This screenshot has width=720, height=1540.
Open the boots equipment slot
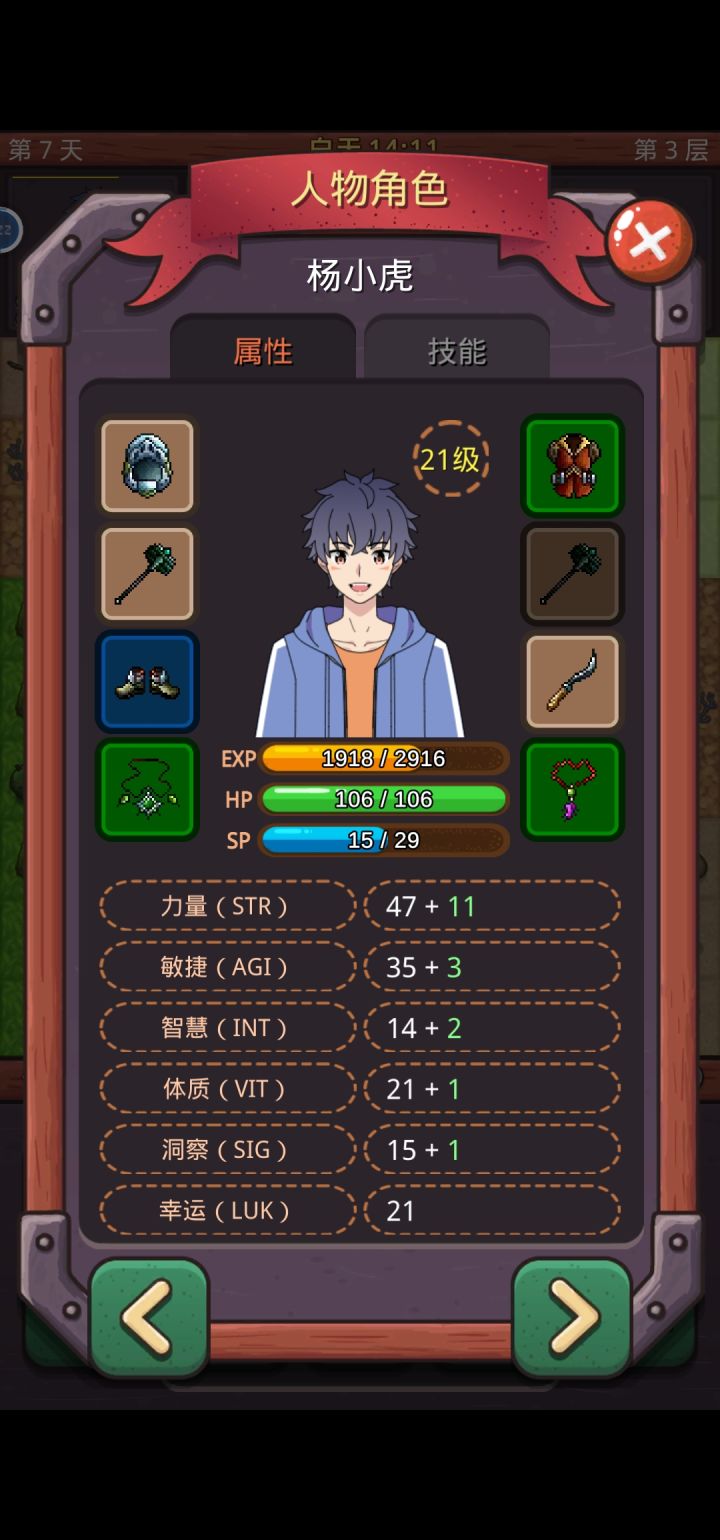coord(147,682)
